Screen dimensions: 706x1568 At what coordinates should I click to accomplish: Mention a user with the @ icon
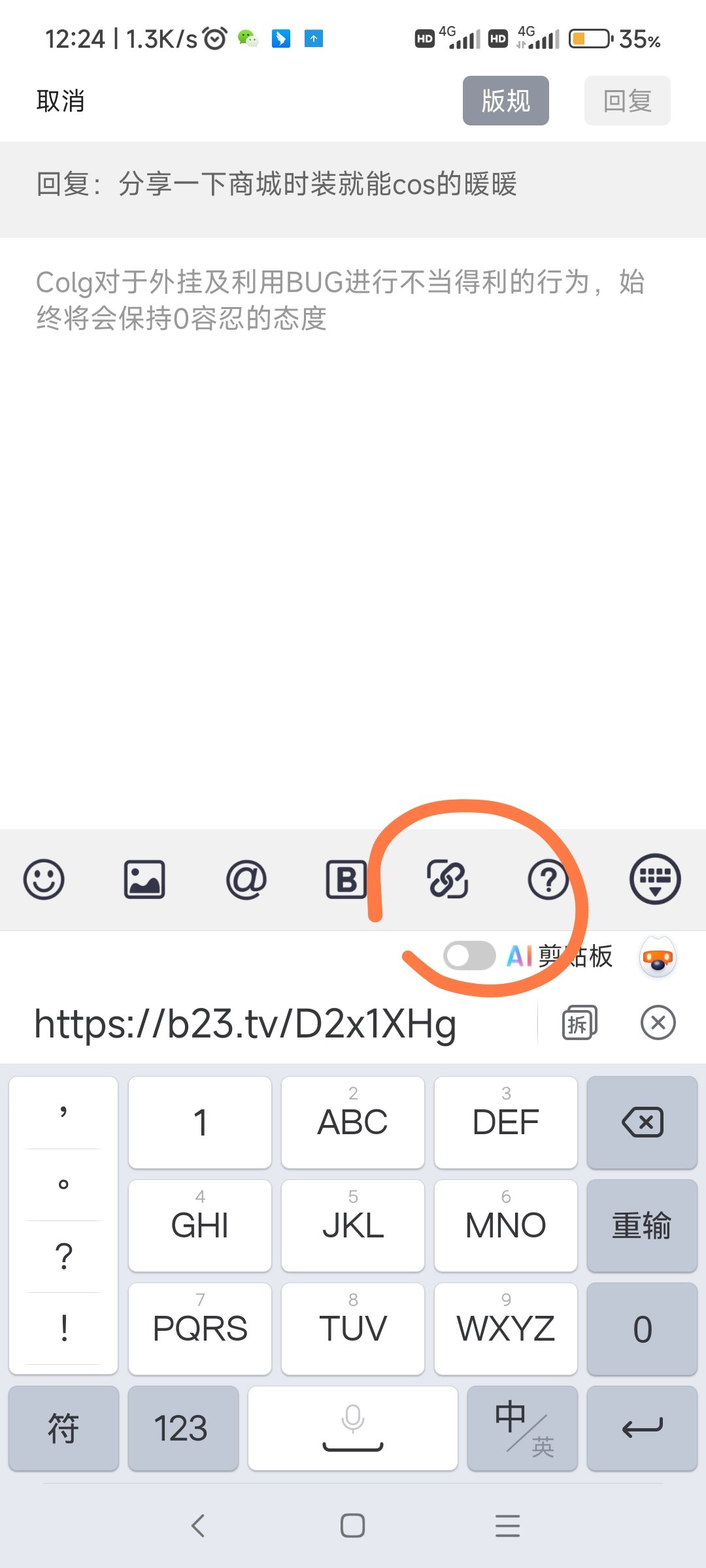(246, 879)
